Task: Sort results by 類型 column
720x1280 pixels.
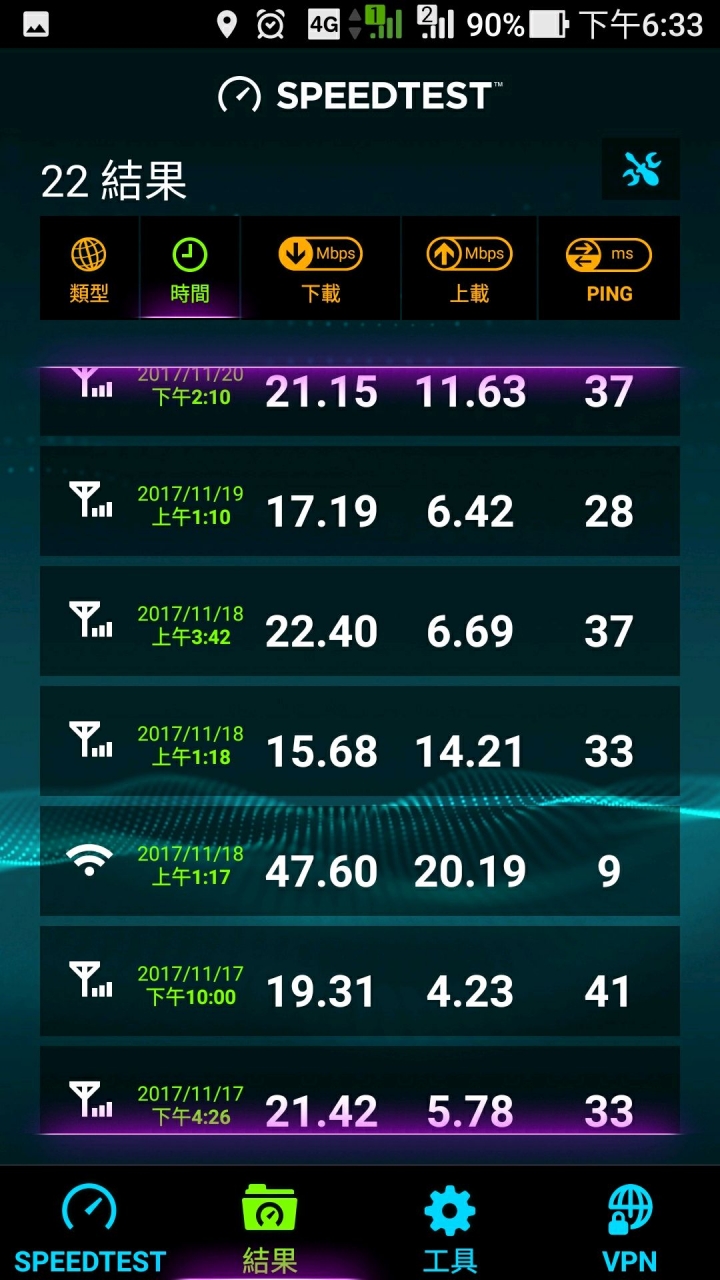Action: pyautogui.click(x=89, y=269)
